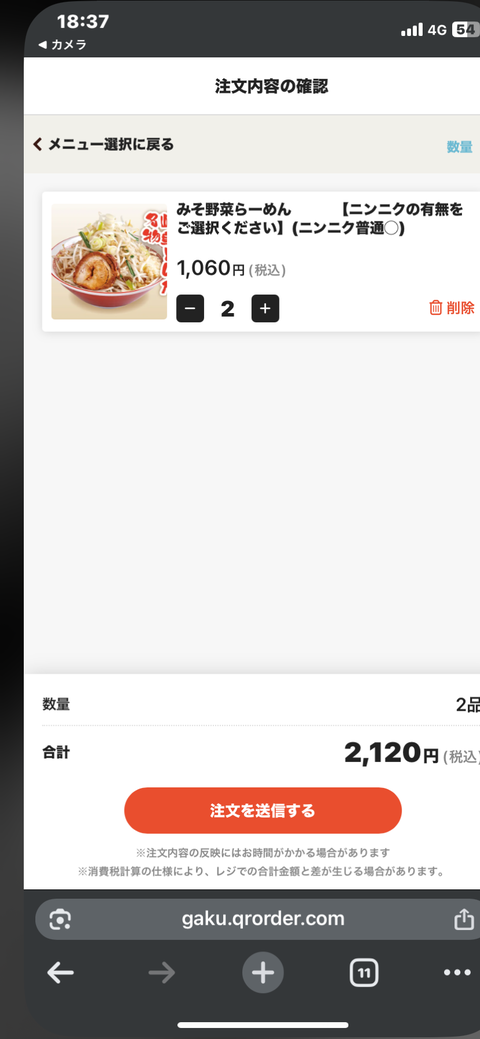View the 11 open tabs
Screen dimensions: 480x1039
tap(363, 973)
